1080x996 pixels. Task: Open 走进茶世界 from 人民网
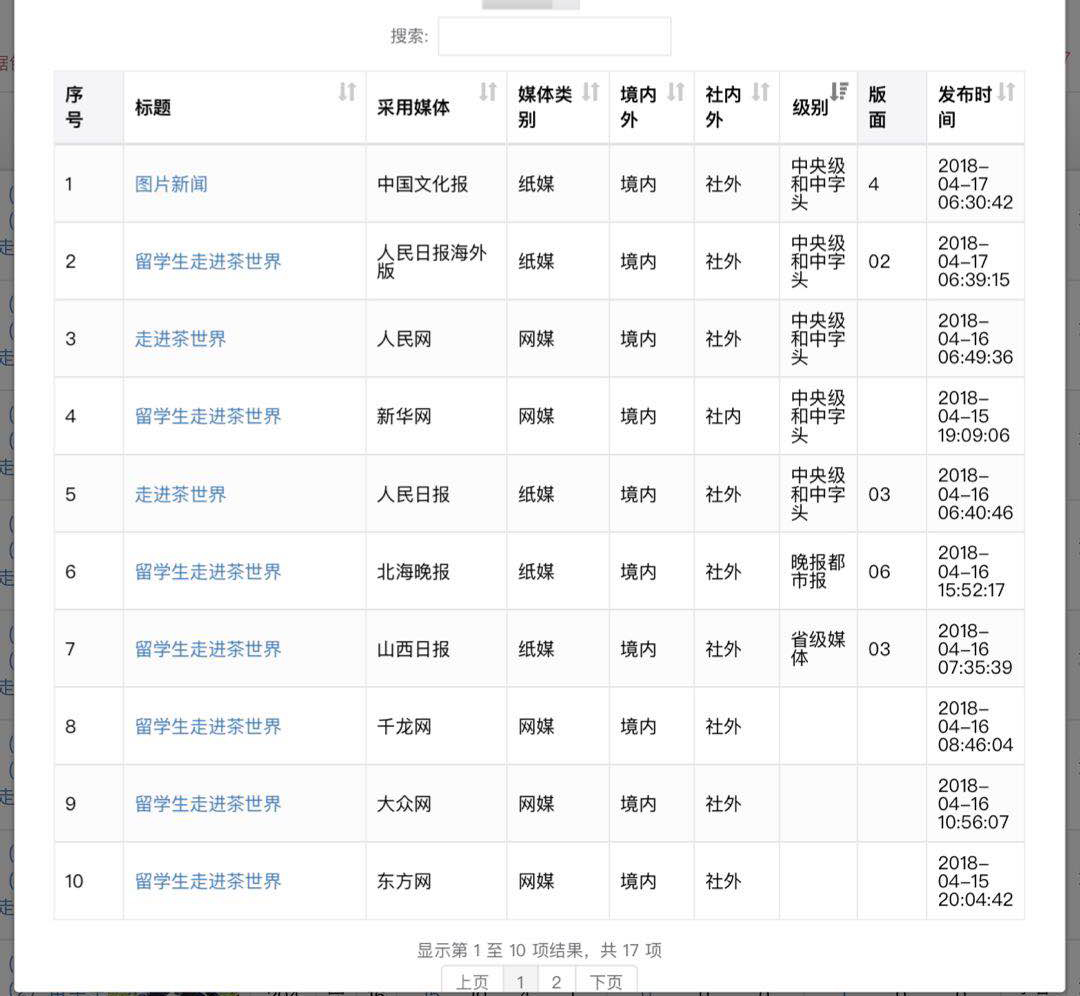click(181, 339)
